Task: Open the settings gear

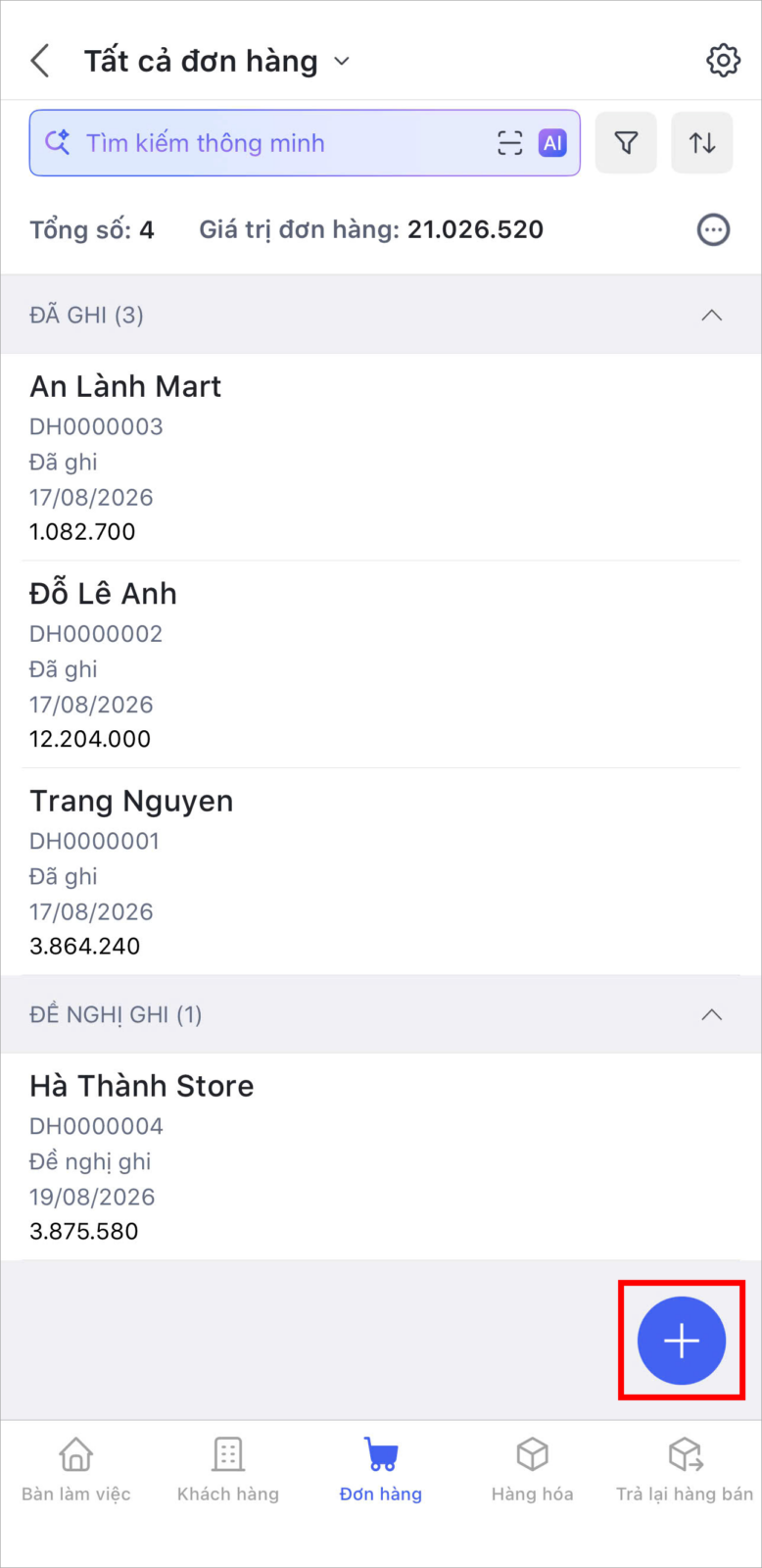Action: tap(723, 61)
